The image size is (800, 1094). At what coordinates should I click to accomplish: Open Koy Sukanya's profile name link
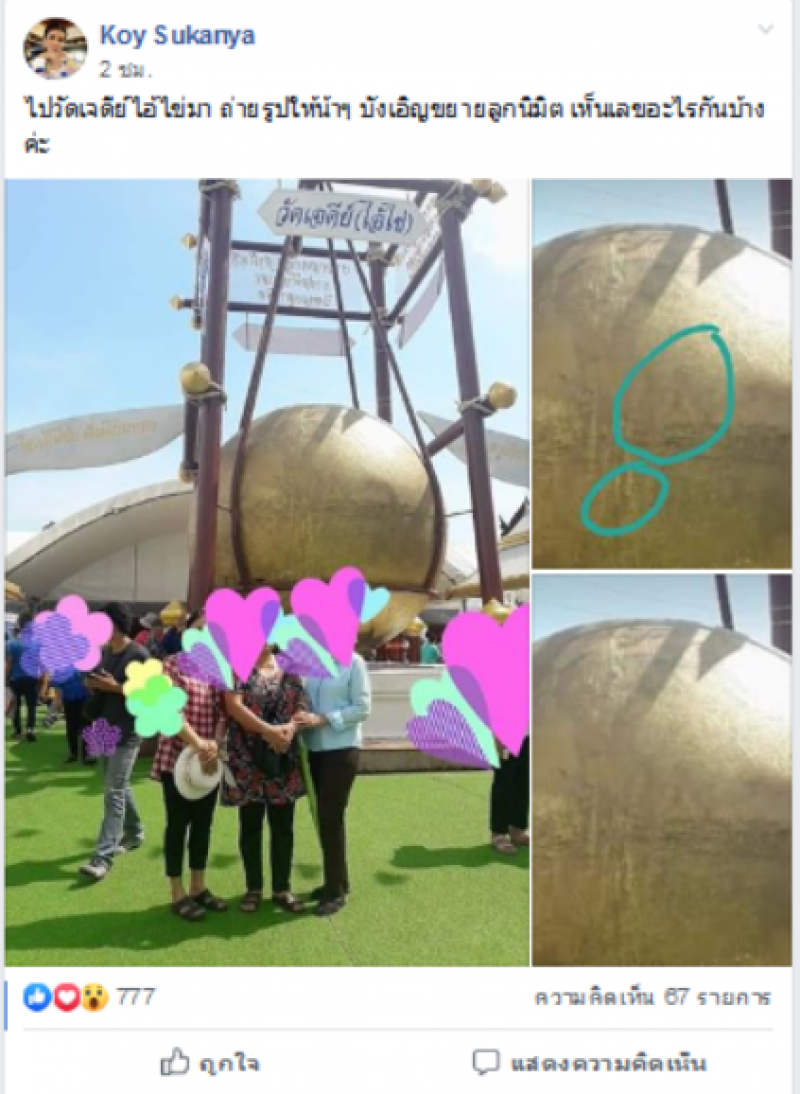[177, 37]
